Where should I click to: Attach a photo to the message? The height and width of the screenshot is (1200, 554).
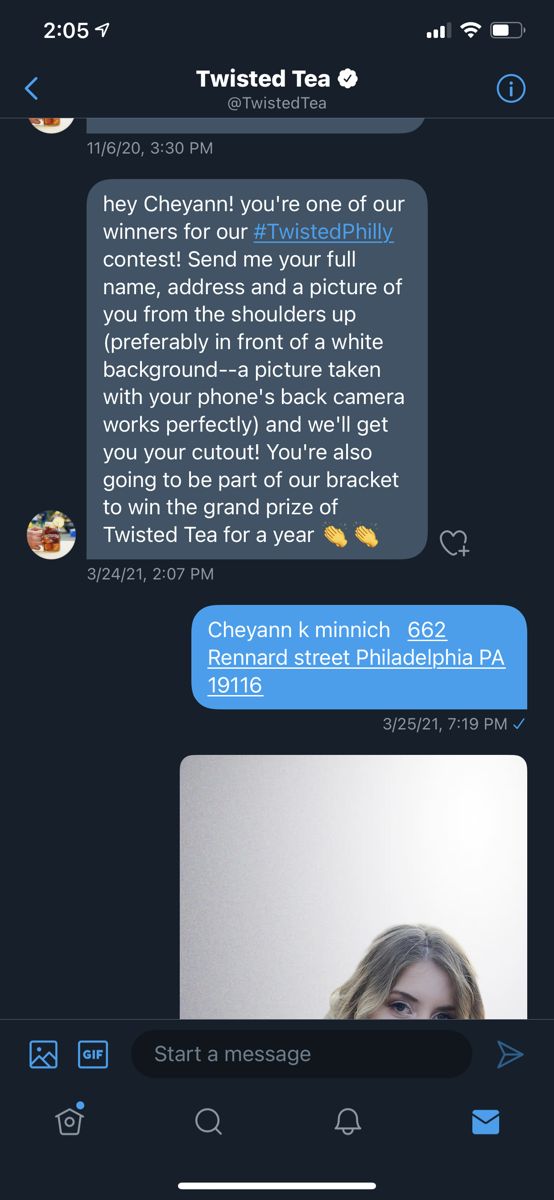point(43,1054)
